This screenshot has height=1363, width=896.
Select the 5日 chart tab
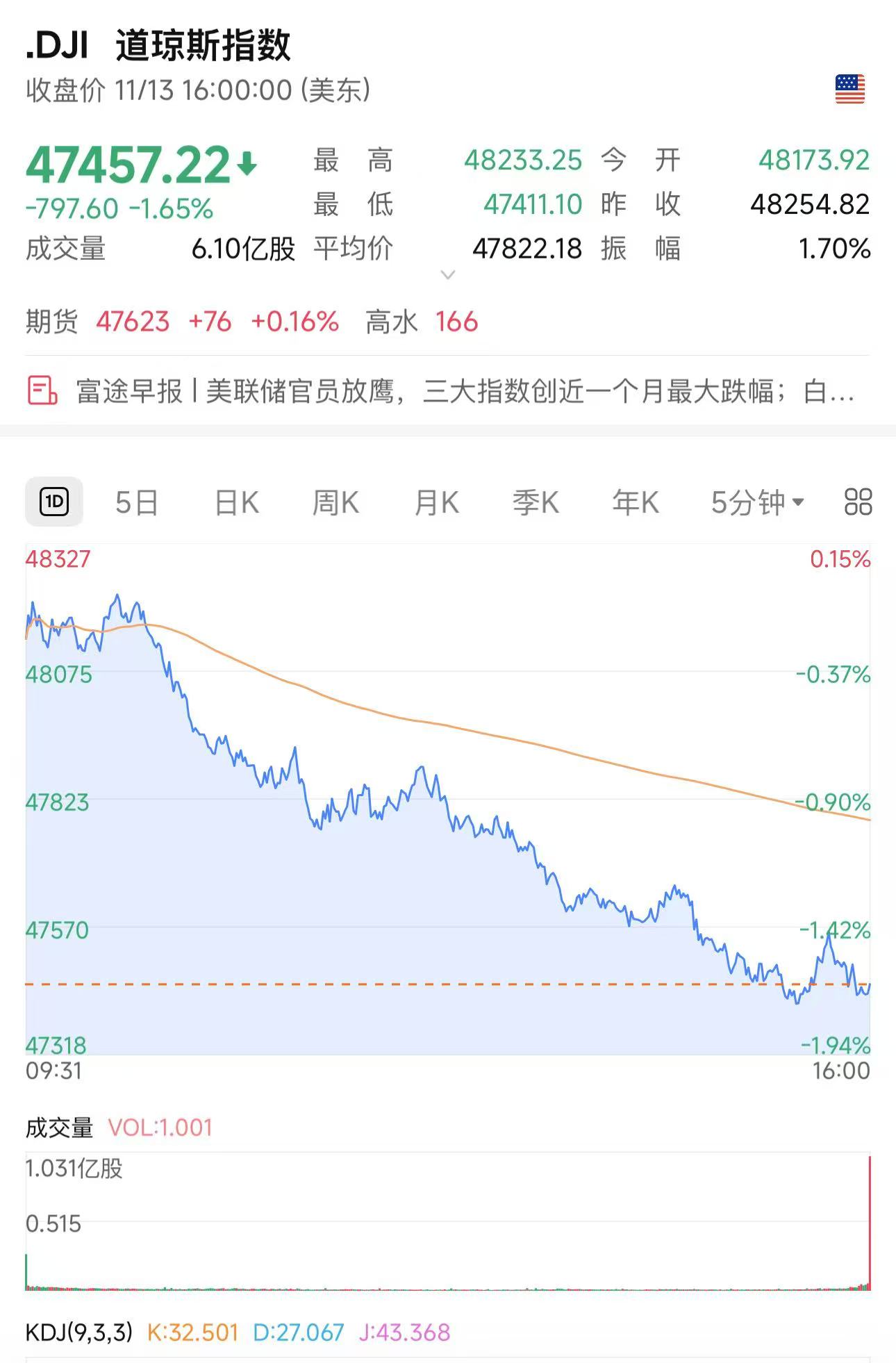pos(137,502)
